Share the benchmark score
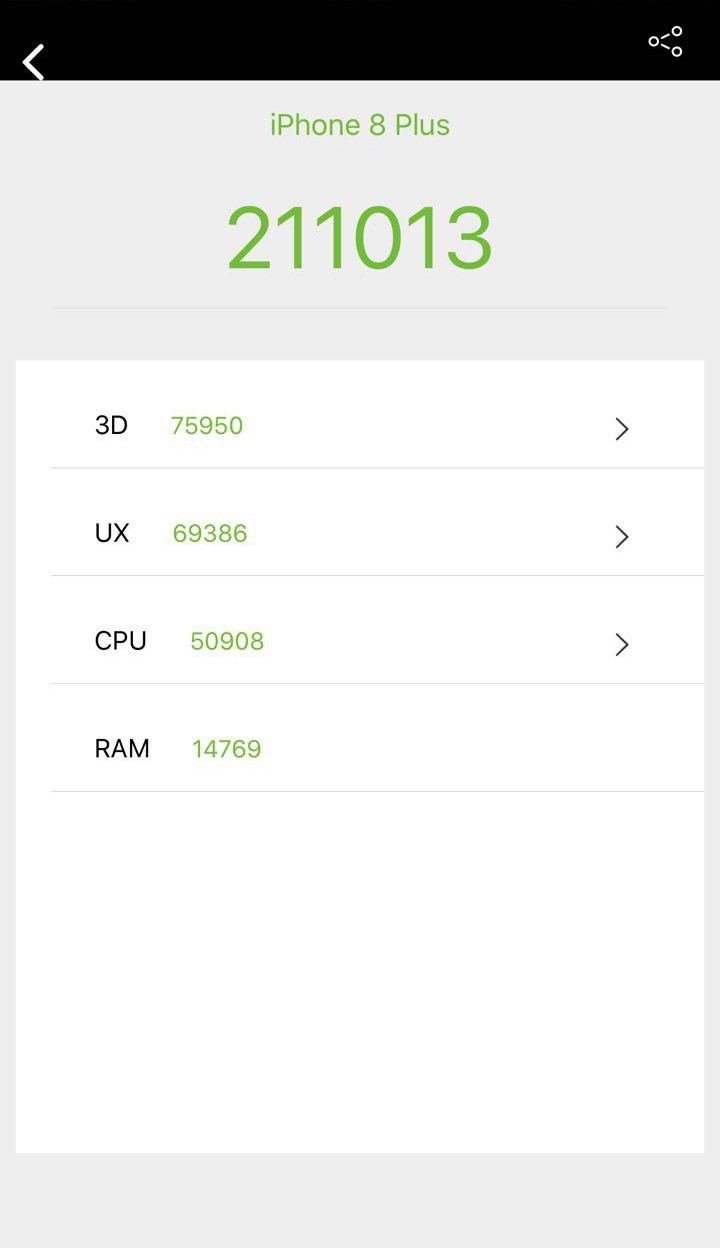The width and height of the screenshot is (720, 1248). (665, 42)
